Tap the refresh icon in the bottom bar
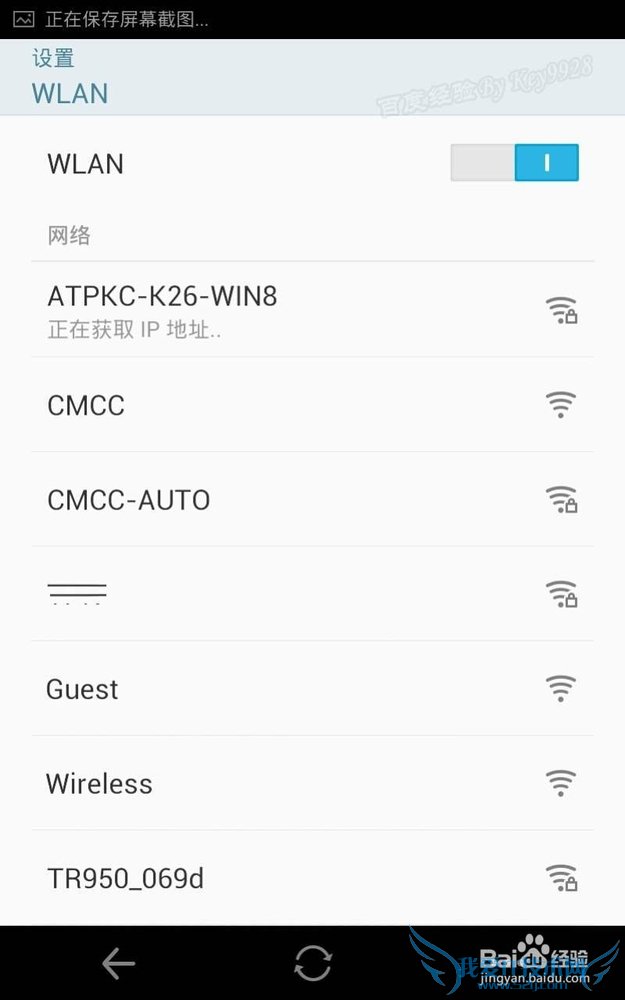Screen dimensions: 625x1000 pos(313,963)
